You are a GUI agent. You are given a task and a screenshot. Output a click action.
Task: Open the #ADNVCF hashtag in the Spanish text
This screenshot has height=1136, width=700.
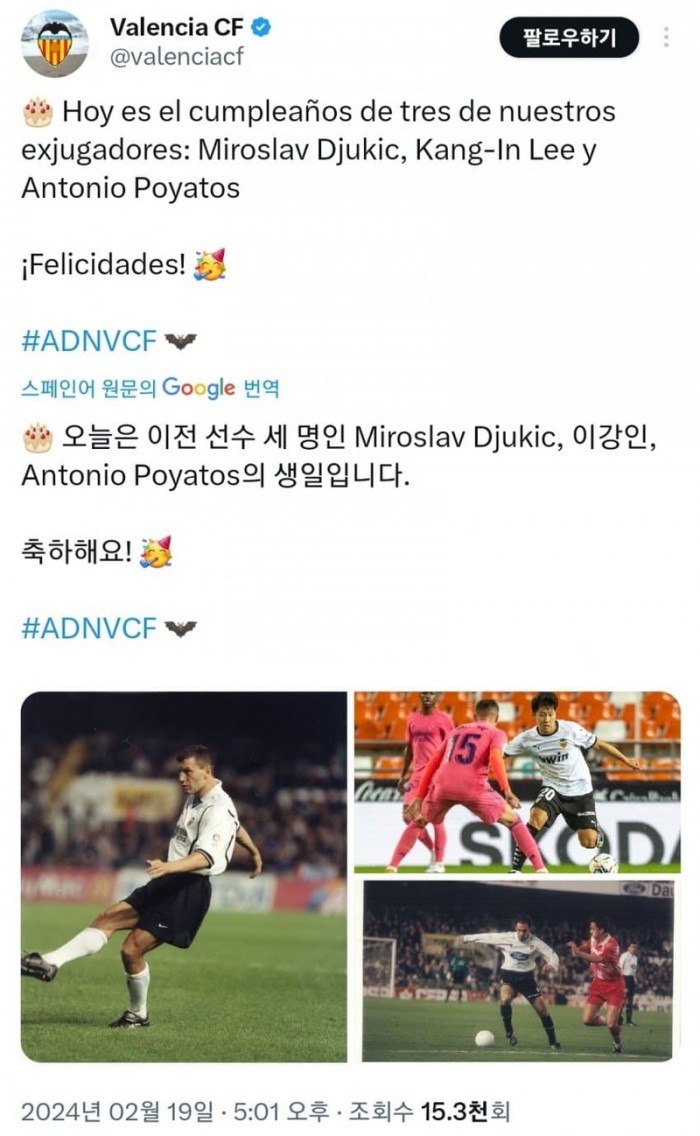[89, 340]
